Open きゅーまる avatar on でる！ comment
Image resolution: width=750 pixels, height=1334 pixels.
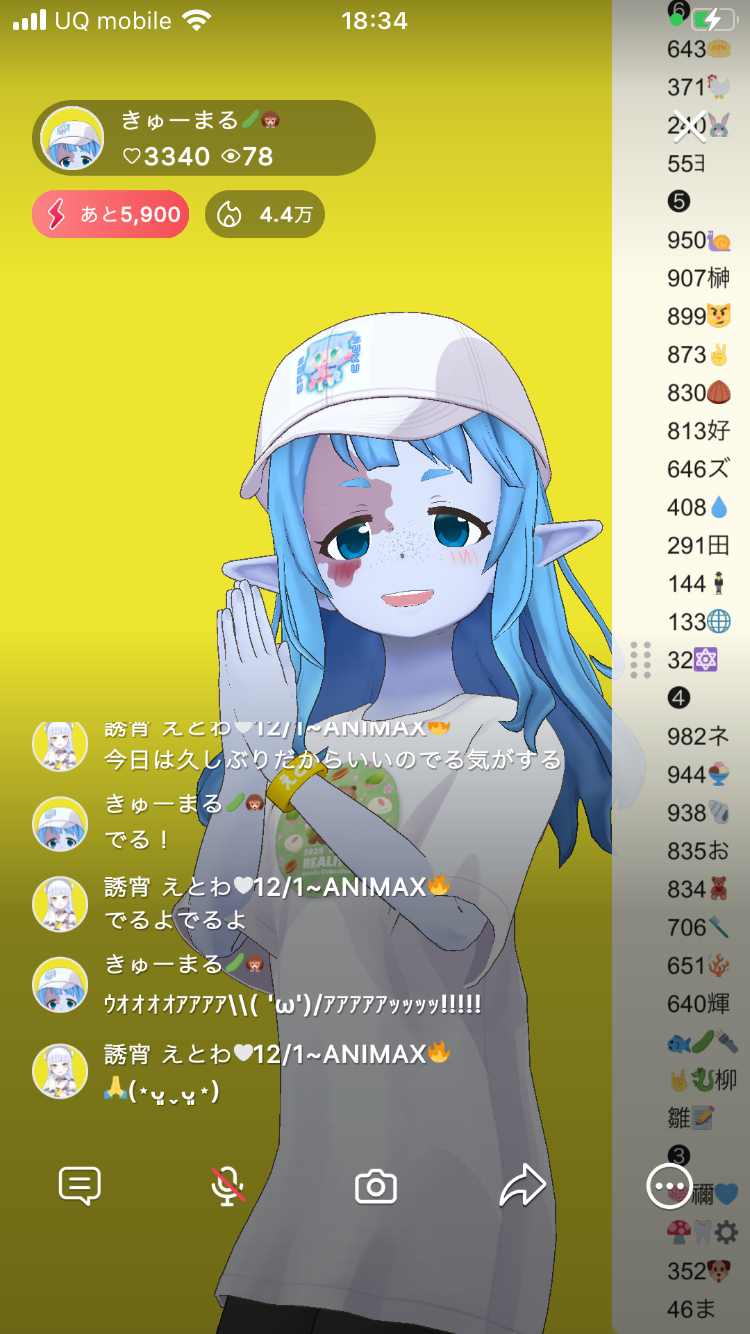coord(60,823)
